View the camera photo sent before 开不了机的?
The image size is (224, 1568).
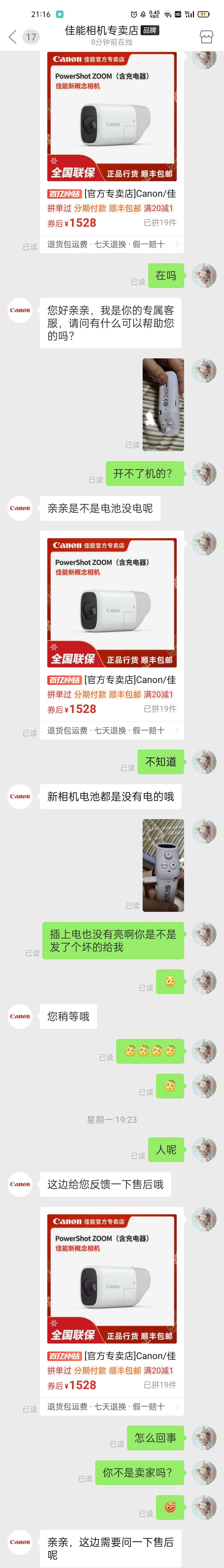click(163, 404)
